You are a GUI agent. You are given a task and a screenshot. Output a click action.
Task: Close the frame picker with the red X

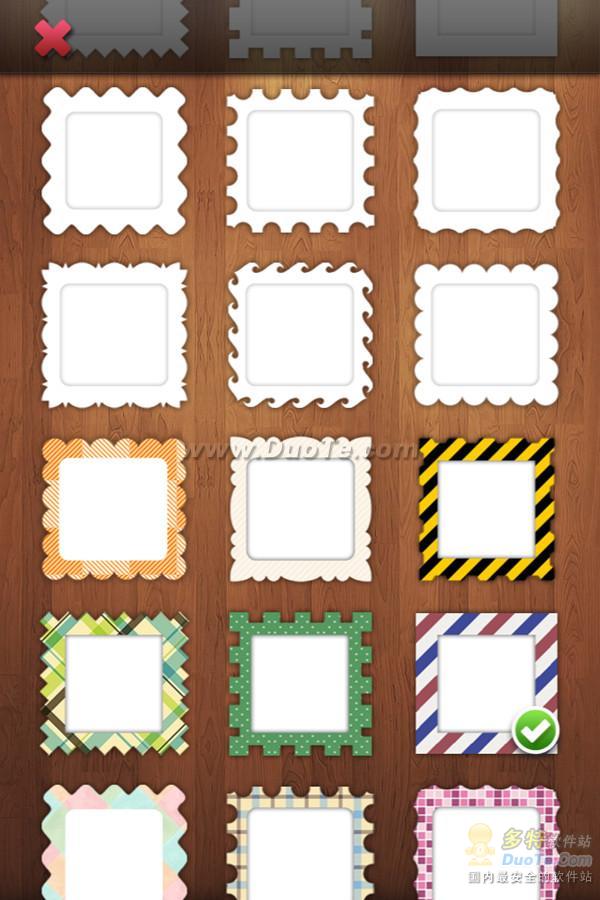(52, 38)
